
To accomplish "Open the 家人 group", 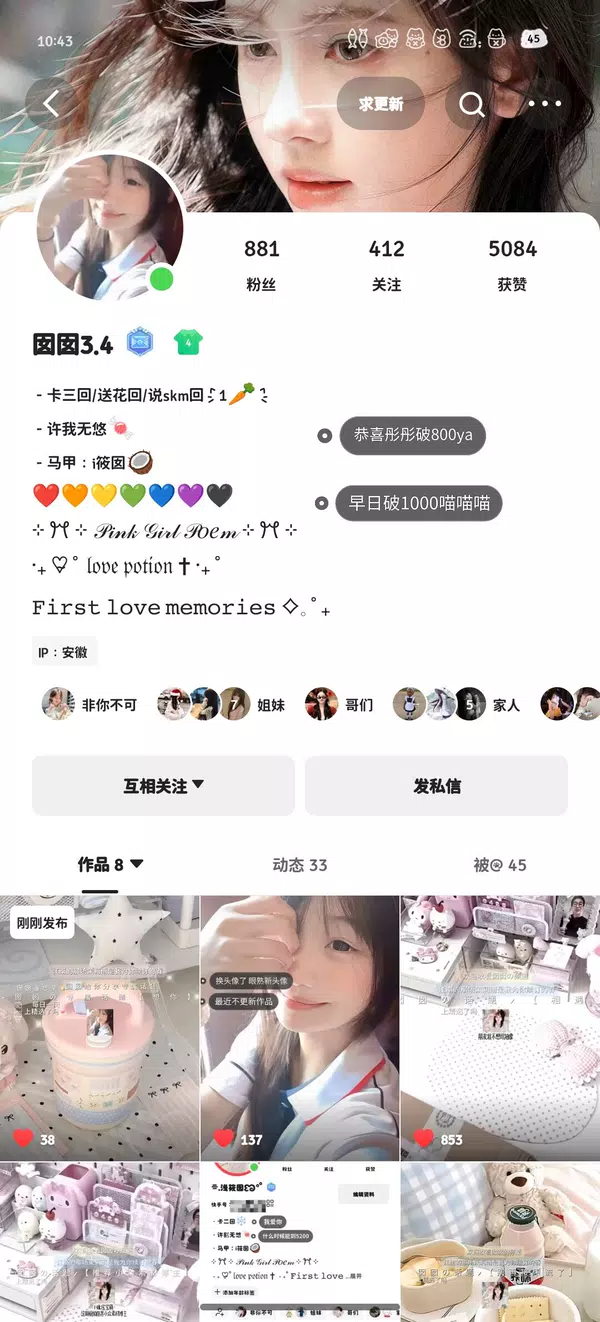I will pyautogui.click(x=457, y=704).
